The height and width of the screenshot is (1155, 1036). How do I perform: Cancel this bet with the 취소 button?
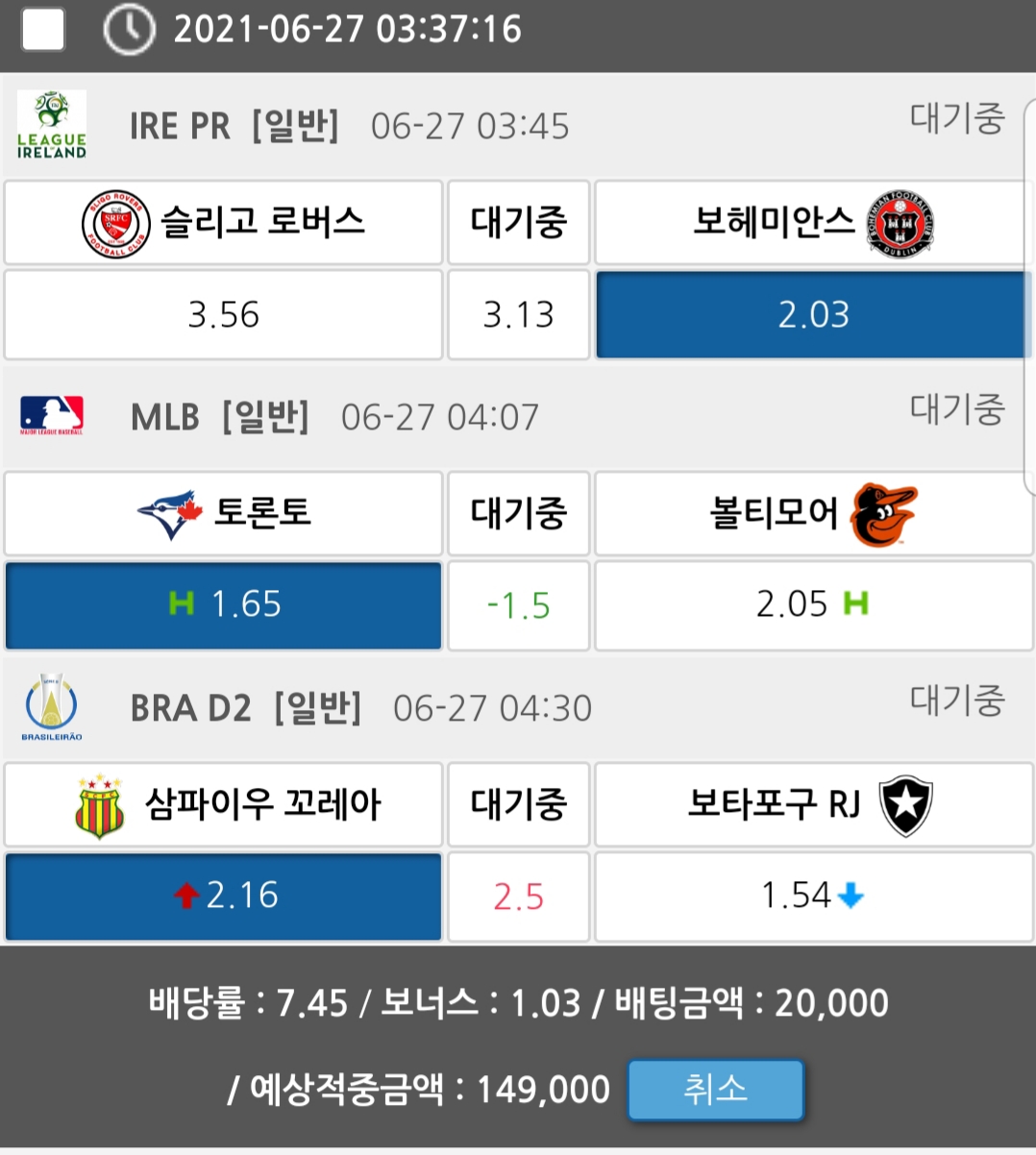tap(715, 1090)
